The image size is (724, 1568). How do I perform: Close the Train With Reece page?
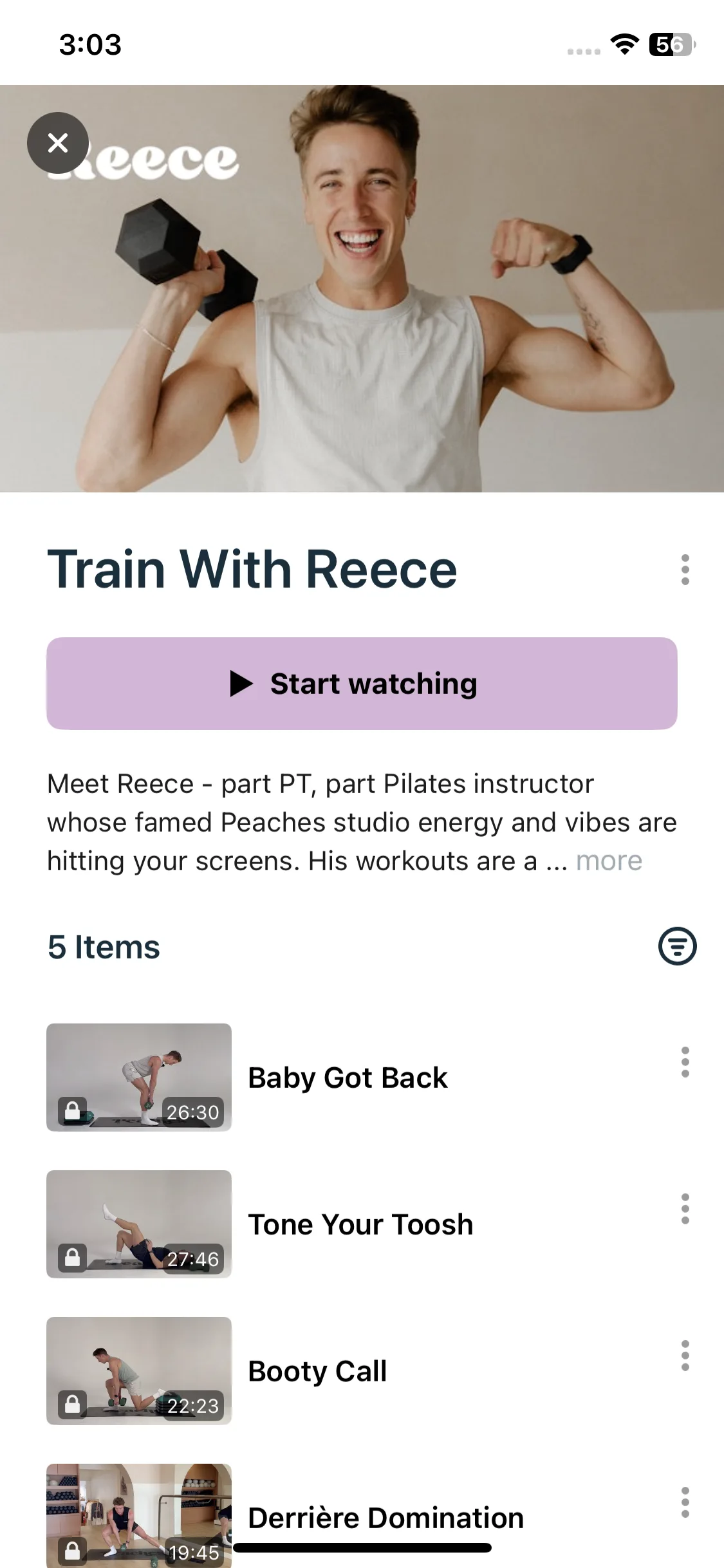58,143
